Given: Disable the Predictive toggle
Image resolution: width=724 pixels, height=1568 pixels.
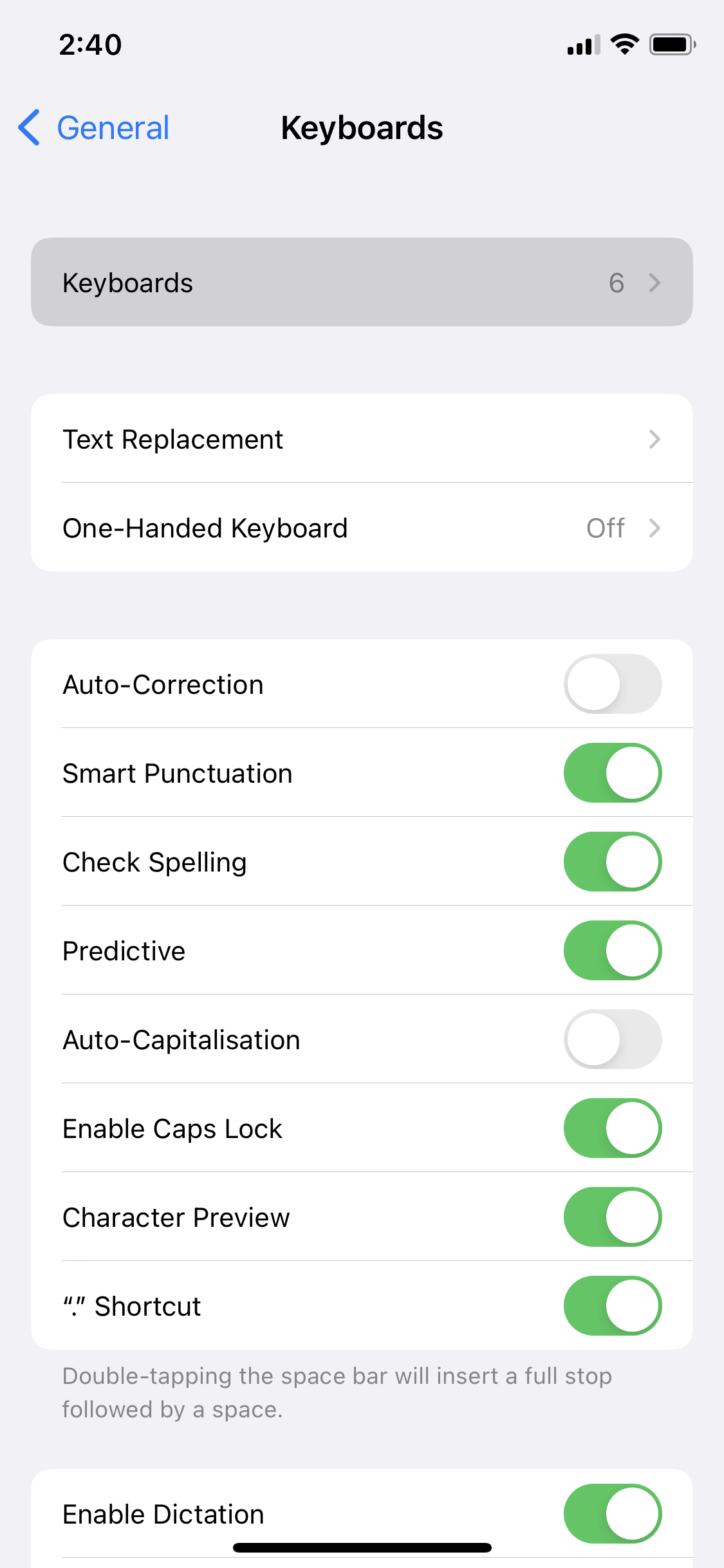Looking at the screenshot, I should pos(612,950).
